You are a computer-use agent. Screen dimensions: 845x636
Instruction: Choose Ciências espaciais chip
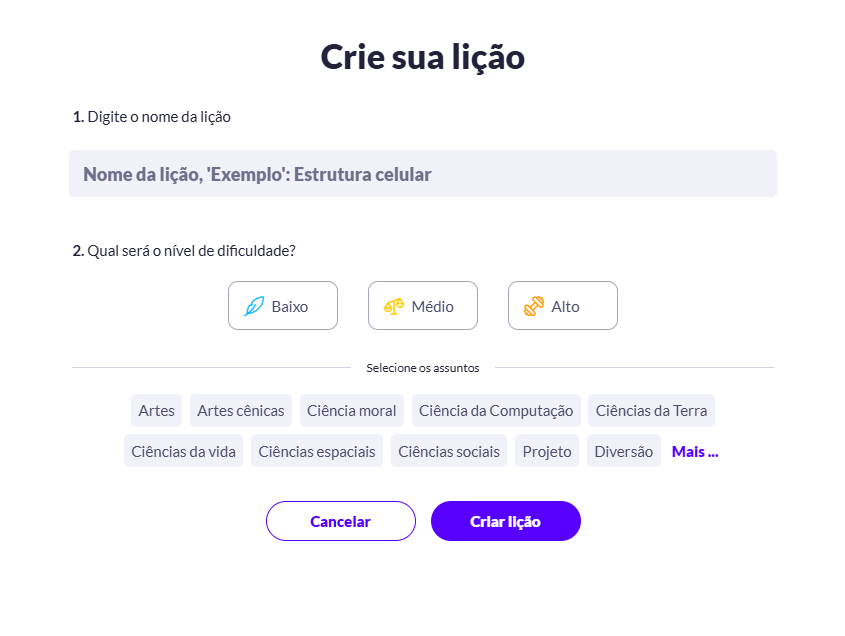point(317,452)
